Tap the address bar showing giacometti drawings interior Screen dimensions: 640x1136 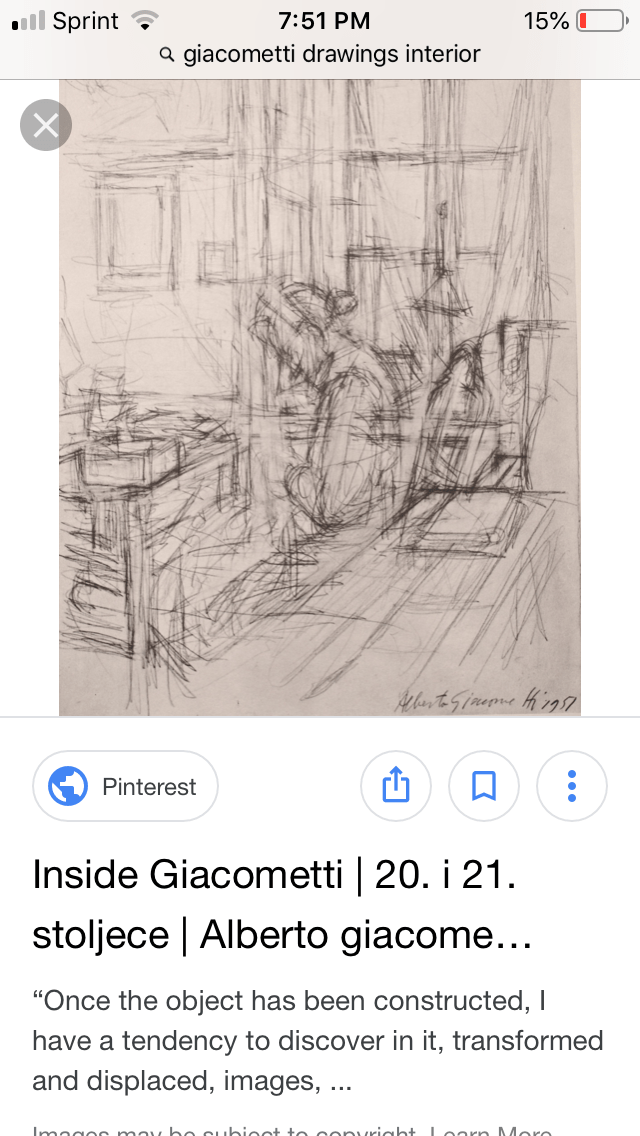point(320,54)
